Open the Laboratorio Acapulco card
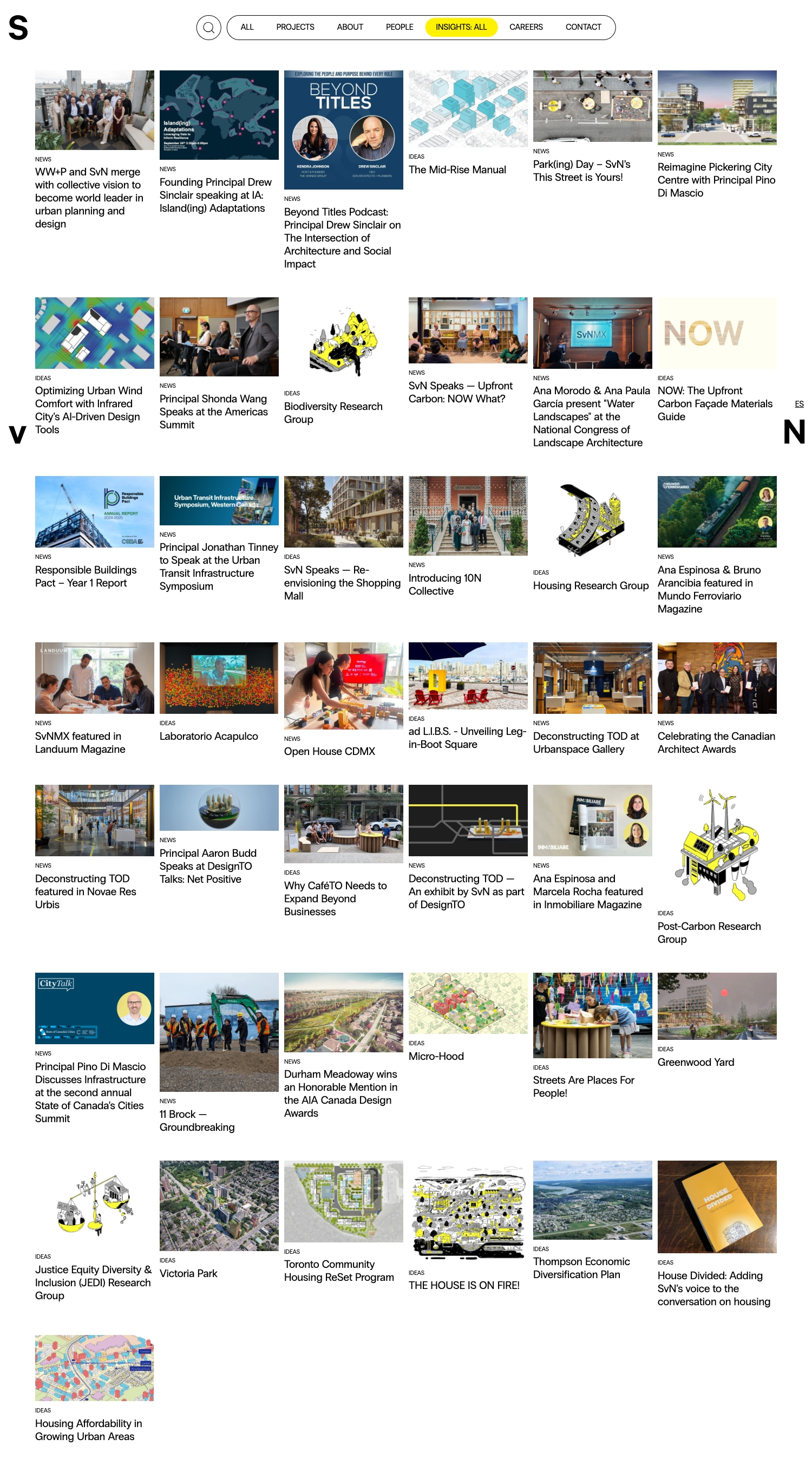 click(208, 736)
